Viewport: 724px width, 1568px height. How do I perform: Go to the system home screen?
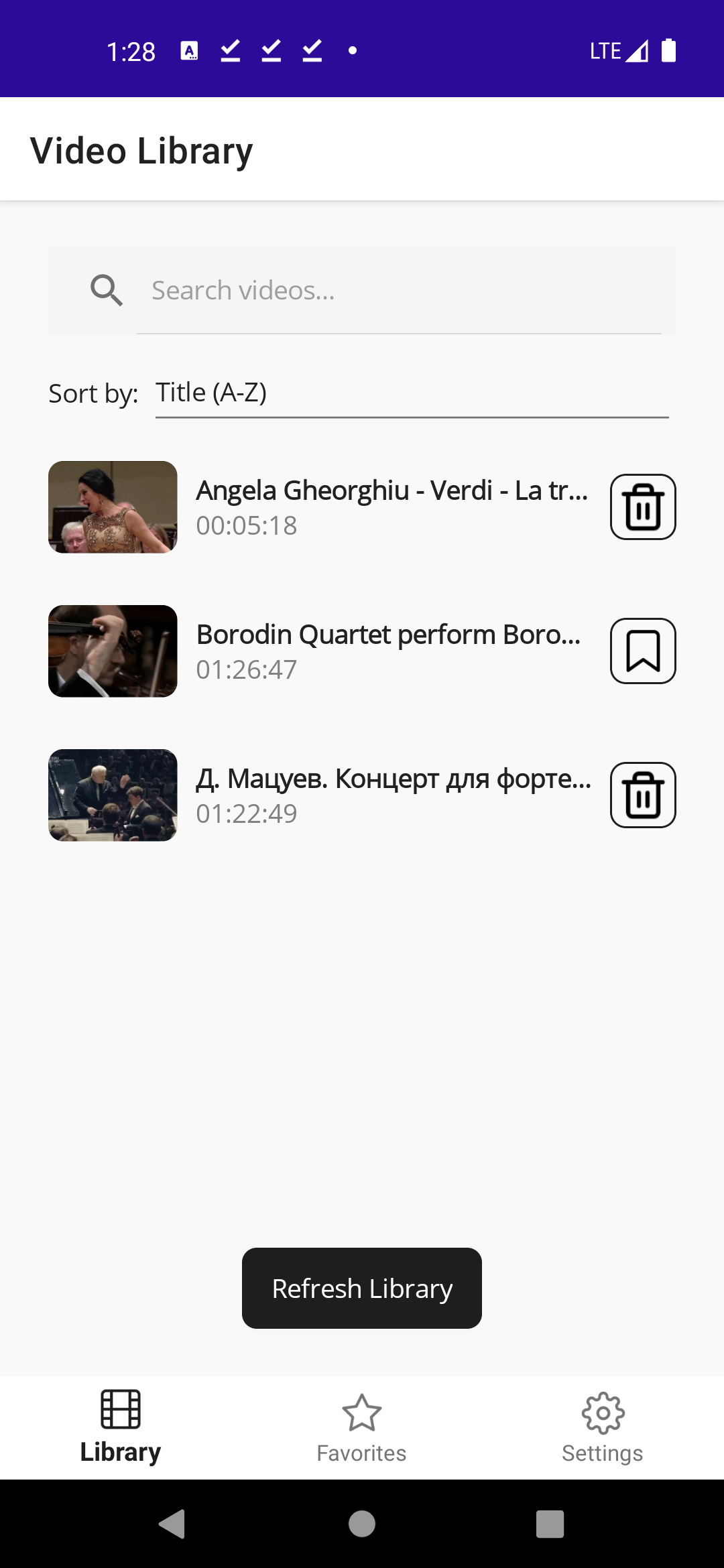click(362, 1524)
